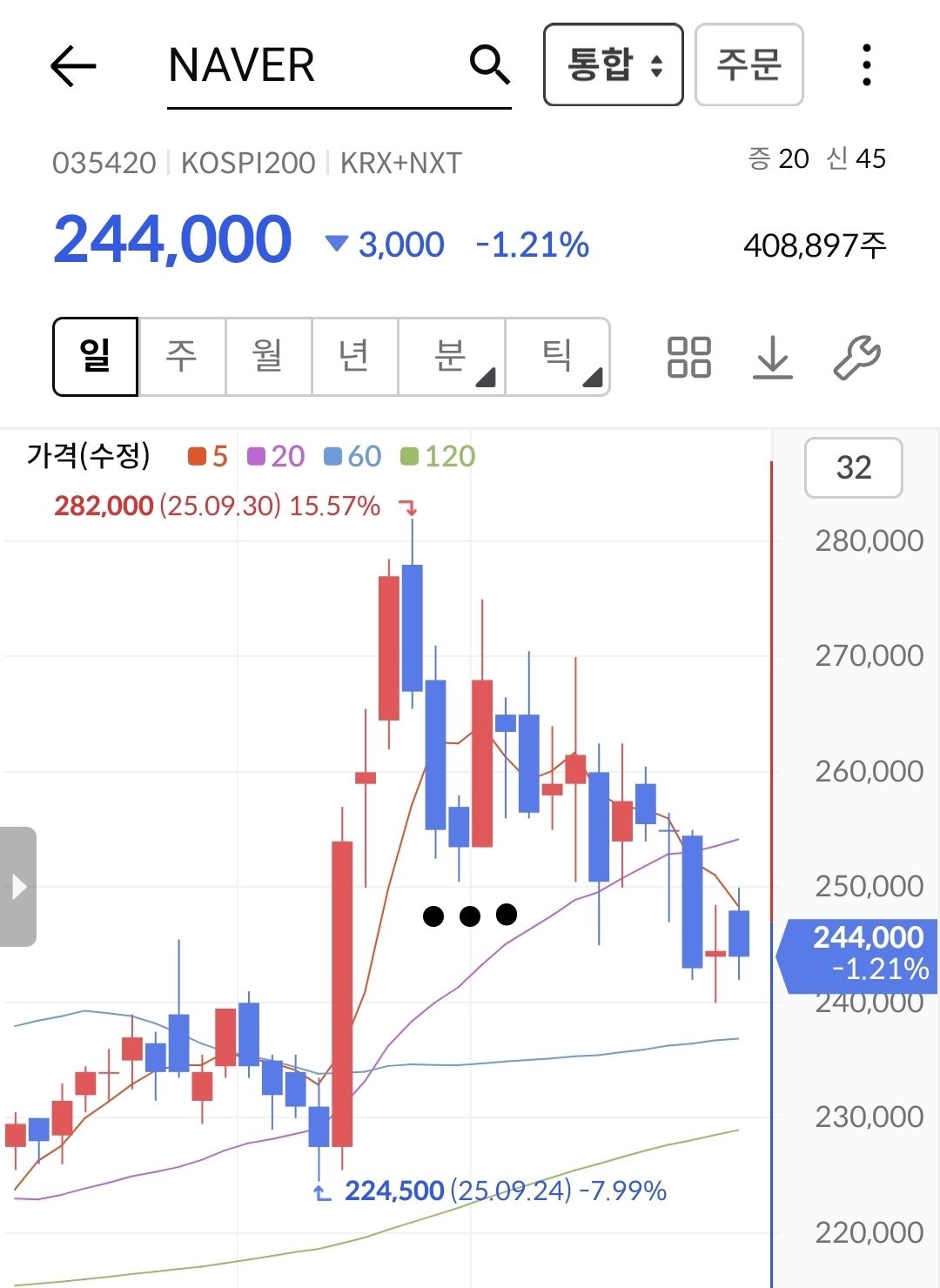Open the 틱 tick chart options
Image resolution: width=940 pixels, height=1288 pixels.
tap(557, 357)
